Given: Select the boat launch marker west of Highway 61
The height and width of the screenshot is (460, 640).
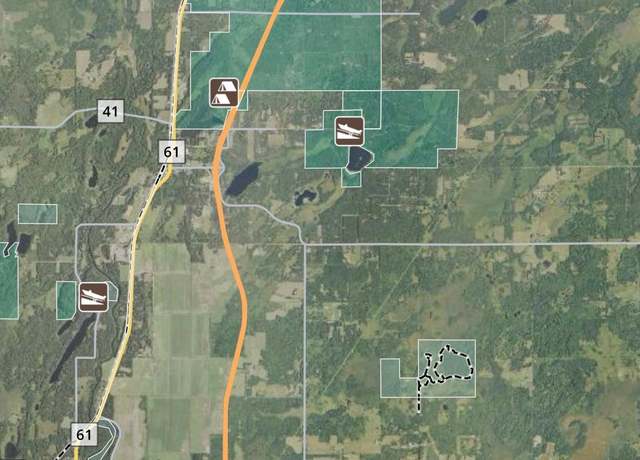Looking at the screenshot, I should 93,295.
